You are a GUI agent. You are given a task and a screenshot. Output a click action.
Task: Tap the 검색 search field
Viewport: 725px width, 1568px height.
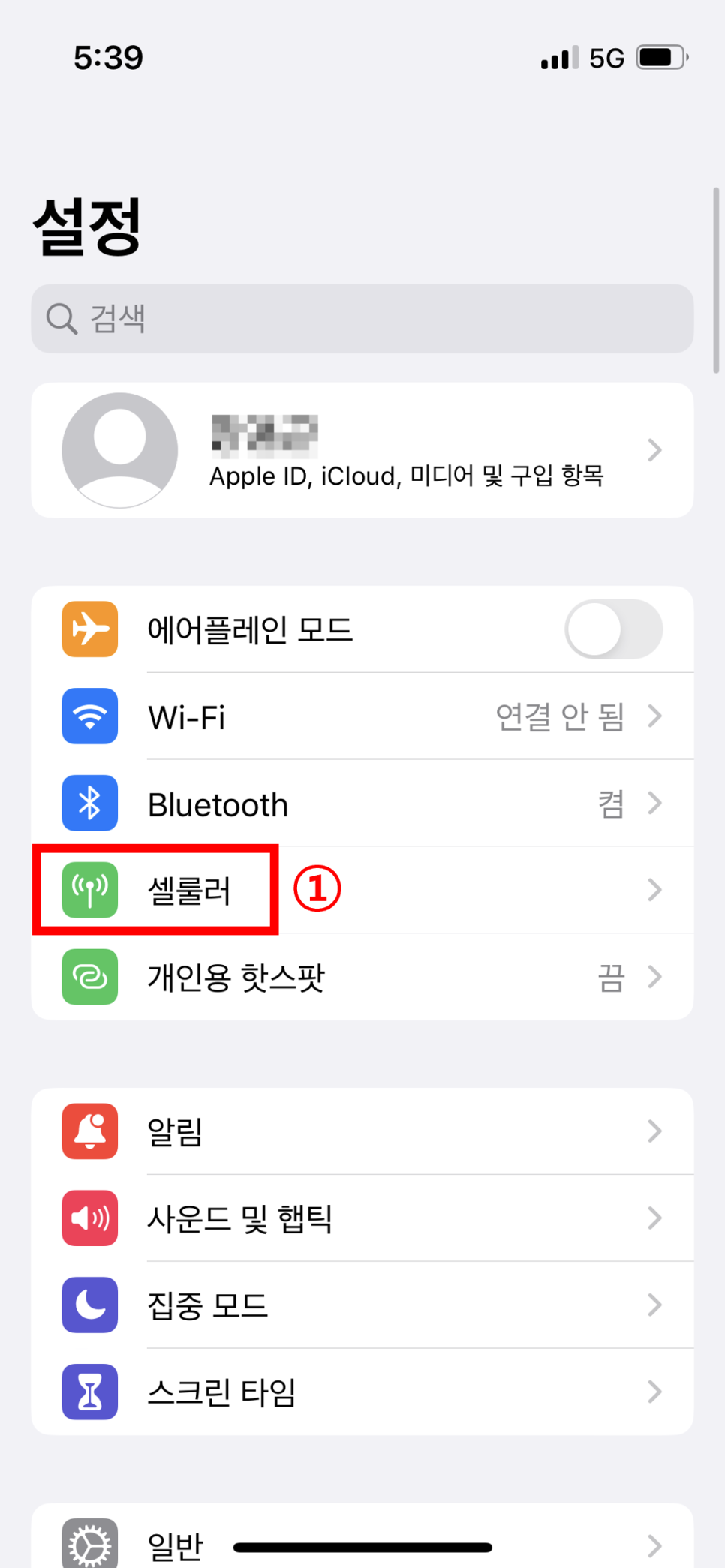pos(362,319)
